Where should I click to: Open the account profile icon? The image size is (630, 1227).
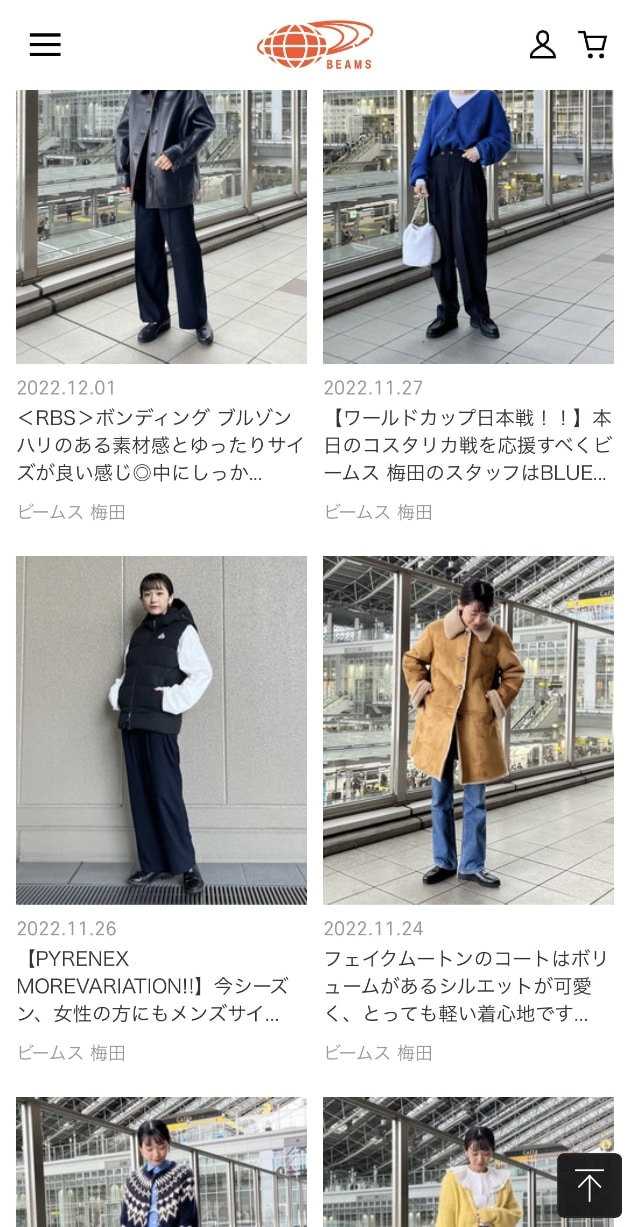(542, 45)
